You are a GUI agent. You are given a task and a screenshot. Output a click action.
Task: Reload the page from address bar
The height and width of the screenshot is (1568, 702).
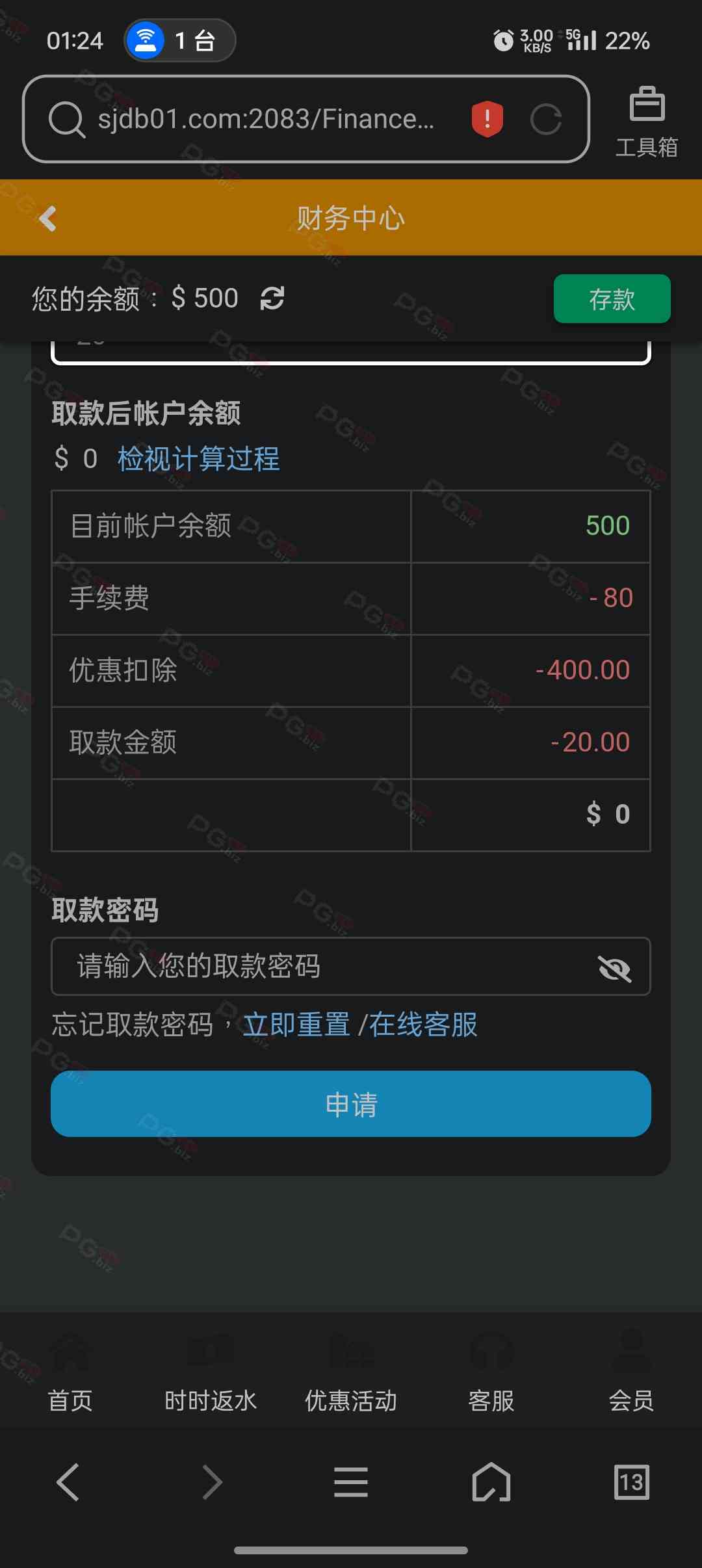pos(546,119)
